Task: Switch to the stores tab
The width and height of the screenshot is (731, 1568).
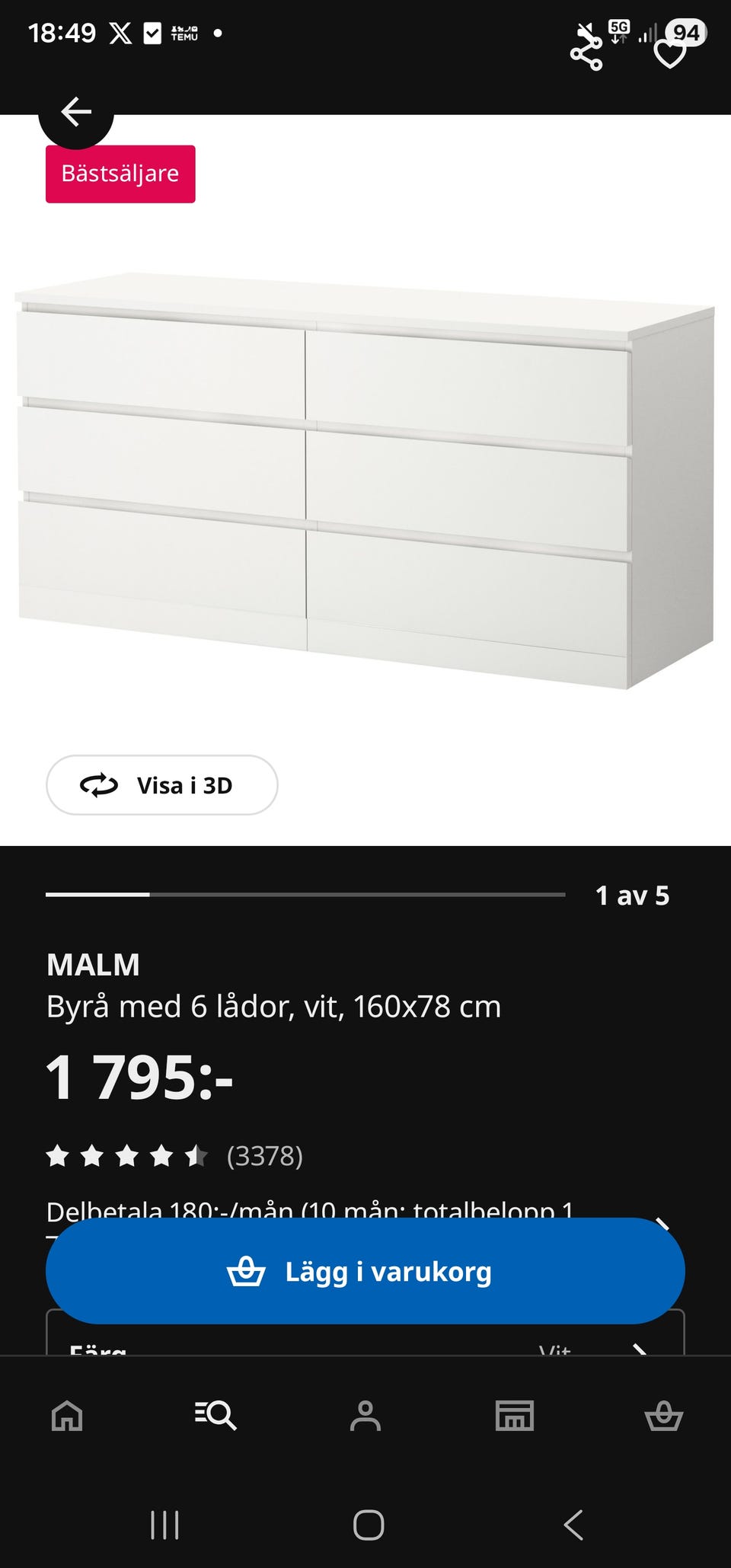Action: 515,1416
